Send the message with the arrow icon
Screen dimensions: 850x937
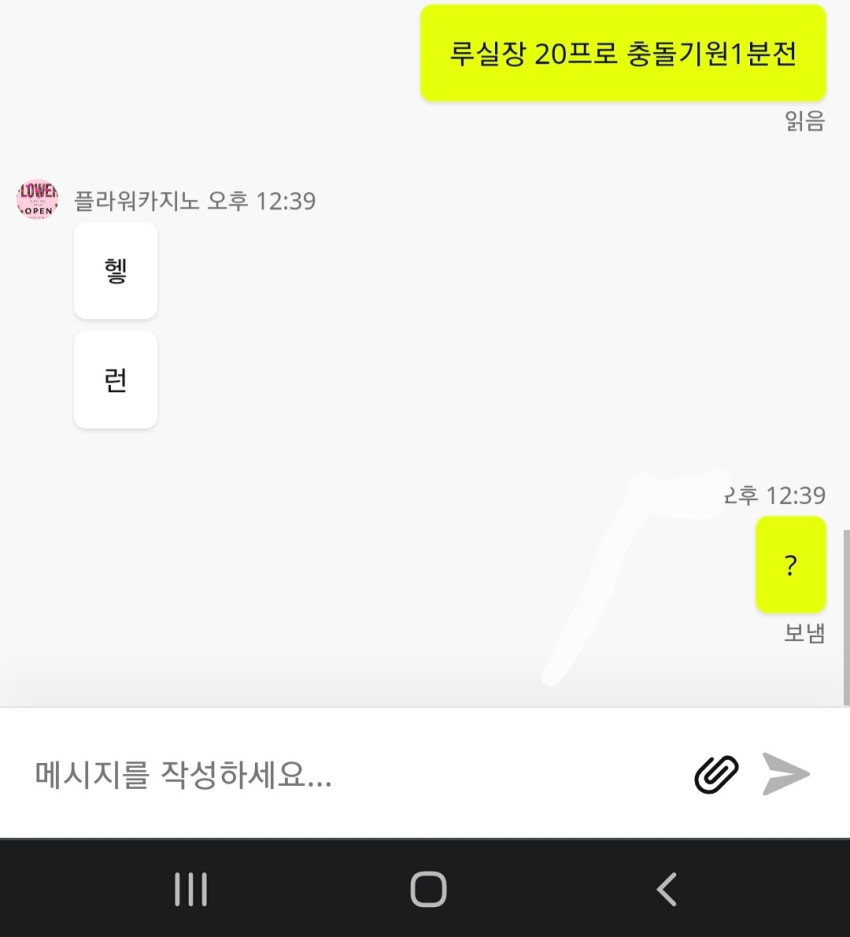pyautogui.click(x=785, y=774)
